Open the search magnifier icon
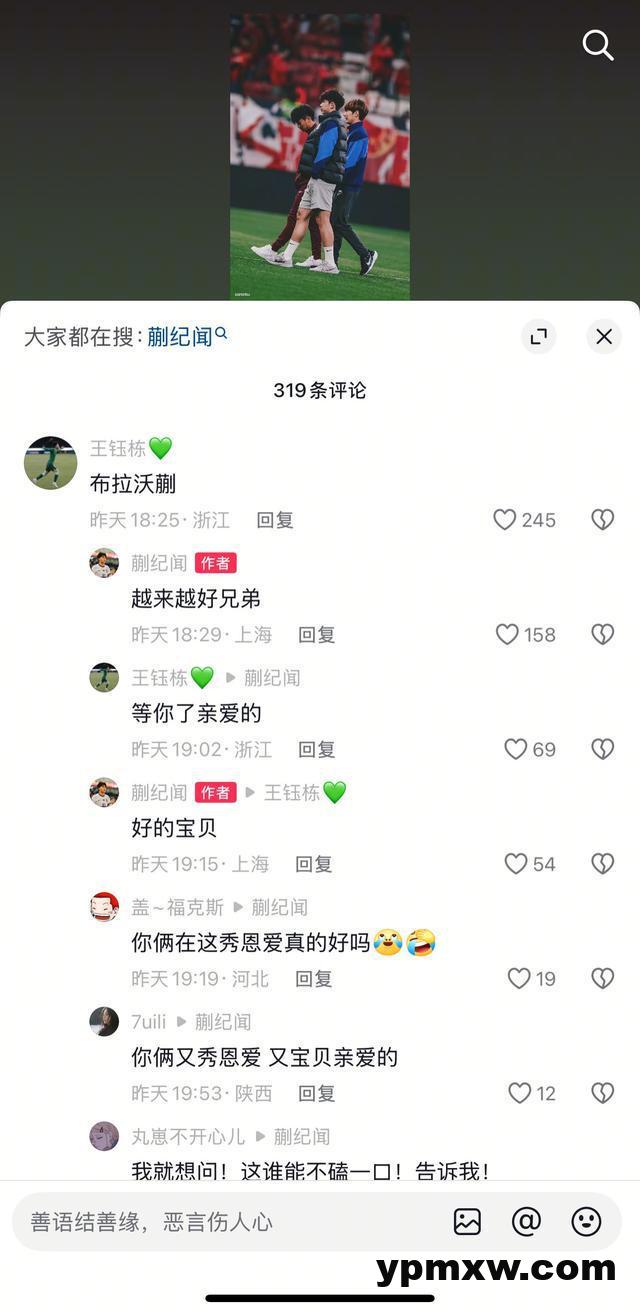 [x=597, y=45]
